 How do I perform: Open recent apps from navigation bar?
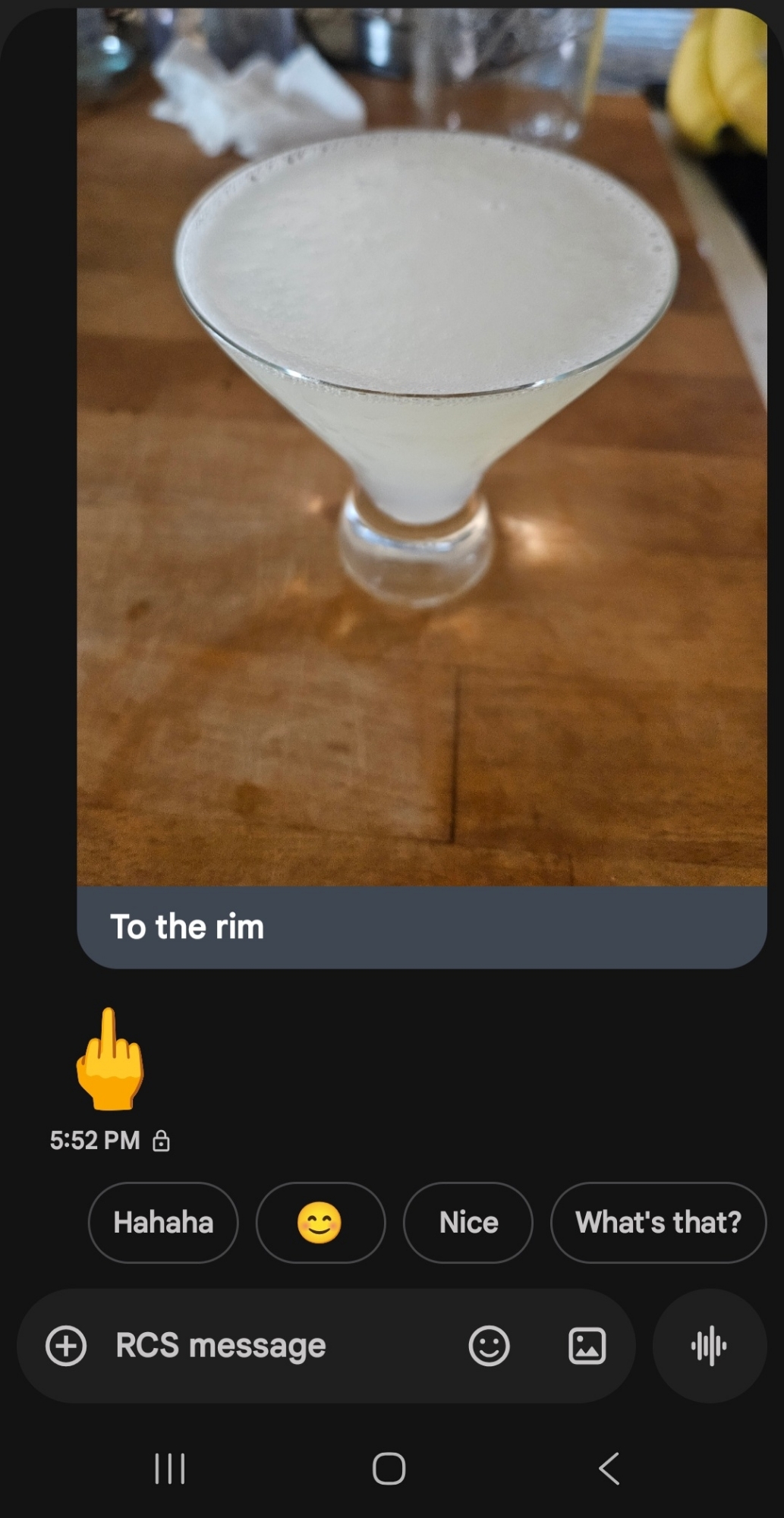point(170,1469)
